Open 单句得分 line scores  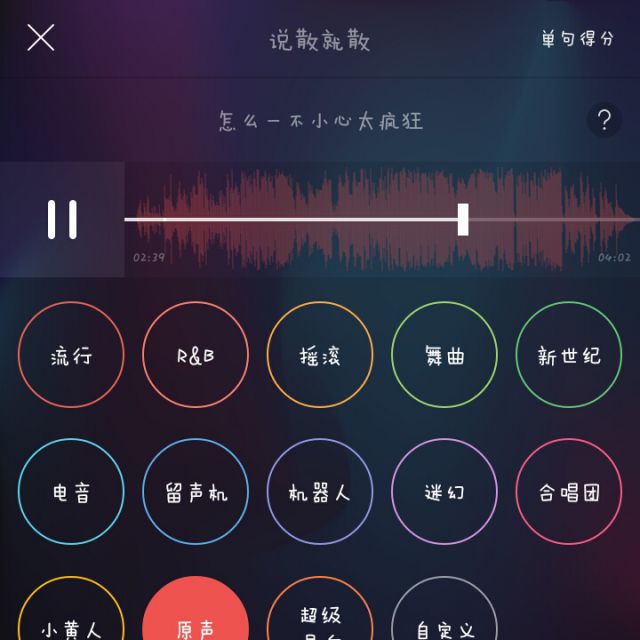[x=578, y=39]
